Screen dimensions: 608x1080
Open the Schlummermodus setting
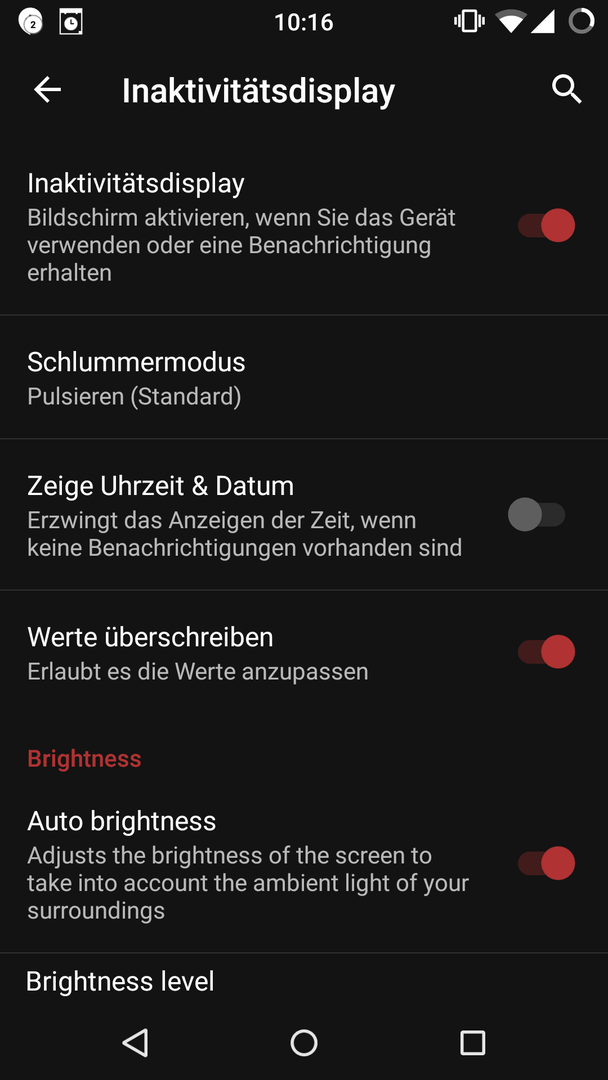[304, 377]
